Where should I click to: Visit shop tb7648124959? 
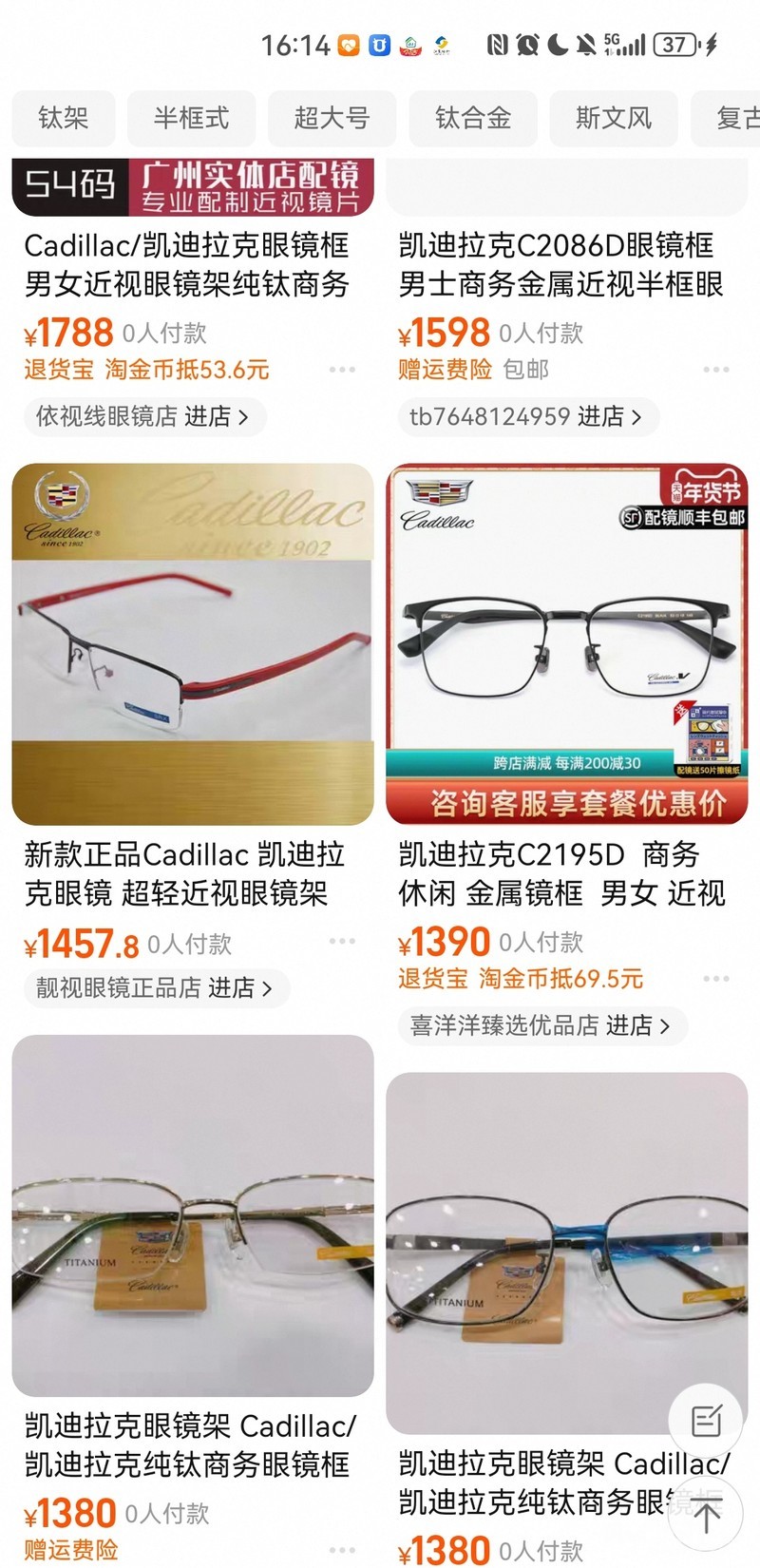click(x=525, y=416)
